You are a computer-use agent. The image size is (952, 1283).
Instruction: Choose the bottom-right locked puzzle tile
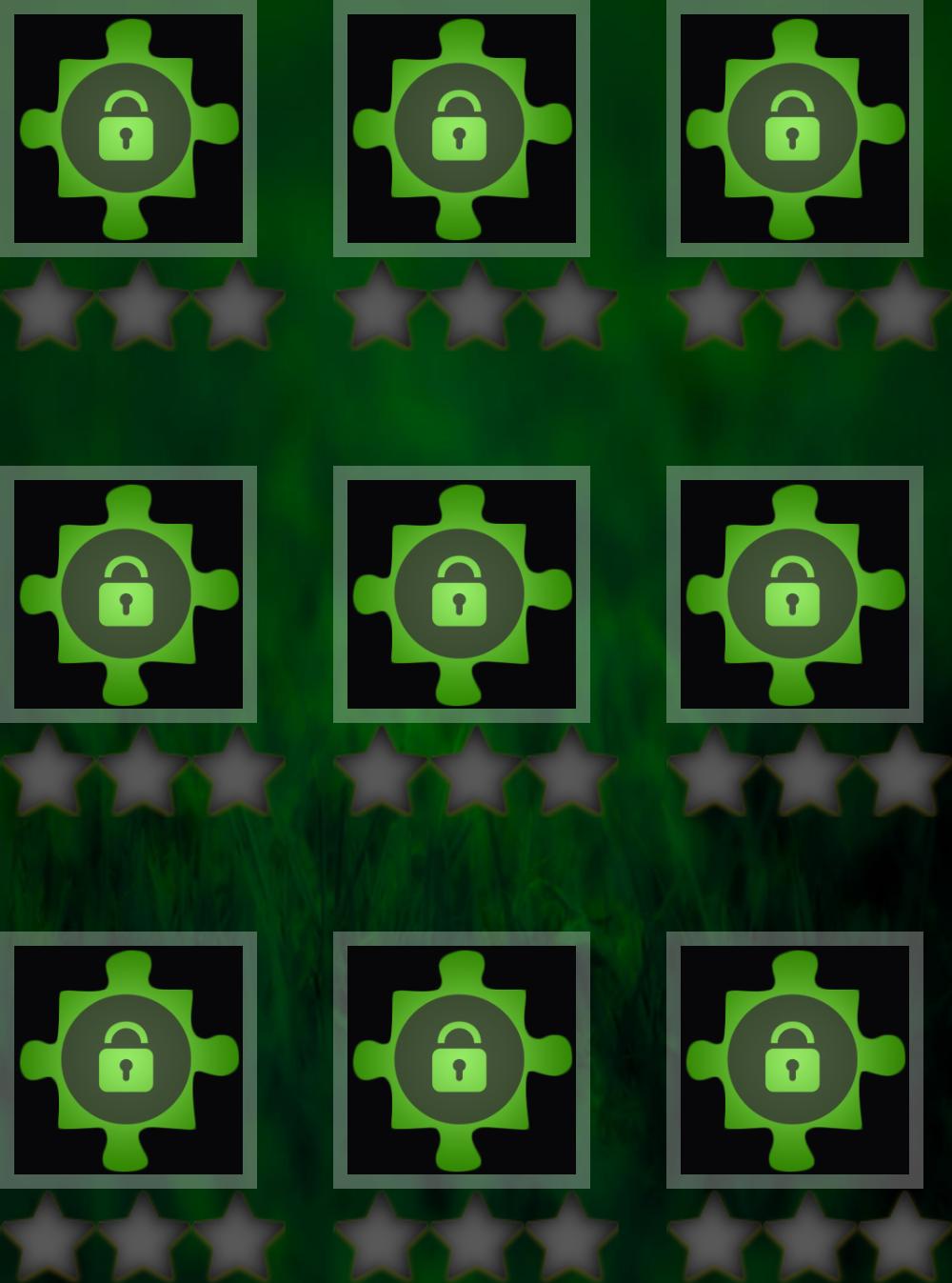pos(795,1059)
